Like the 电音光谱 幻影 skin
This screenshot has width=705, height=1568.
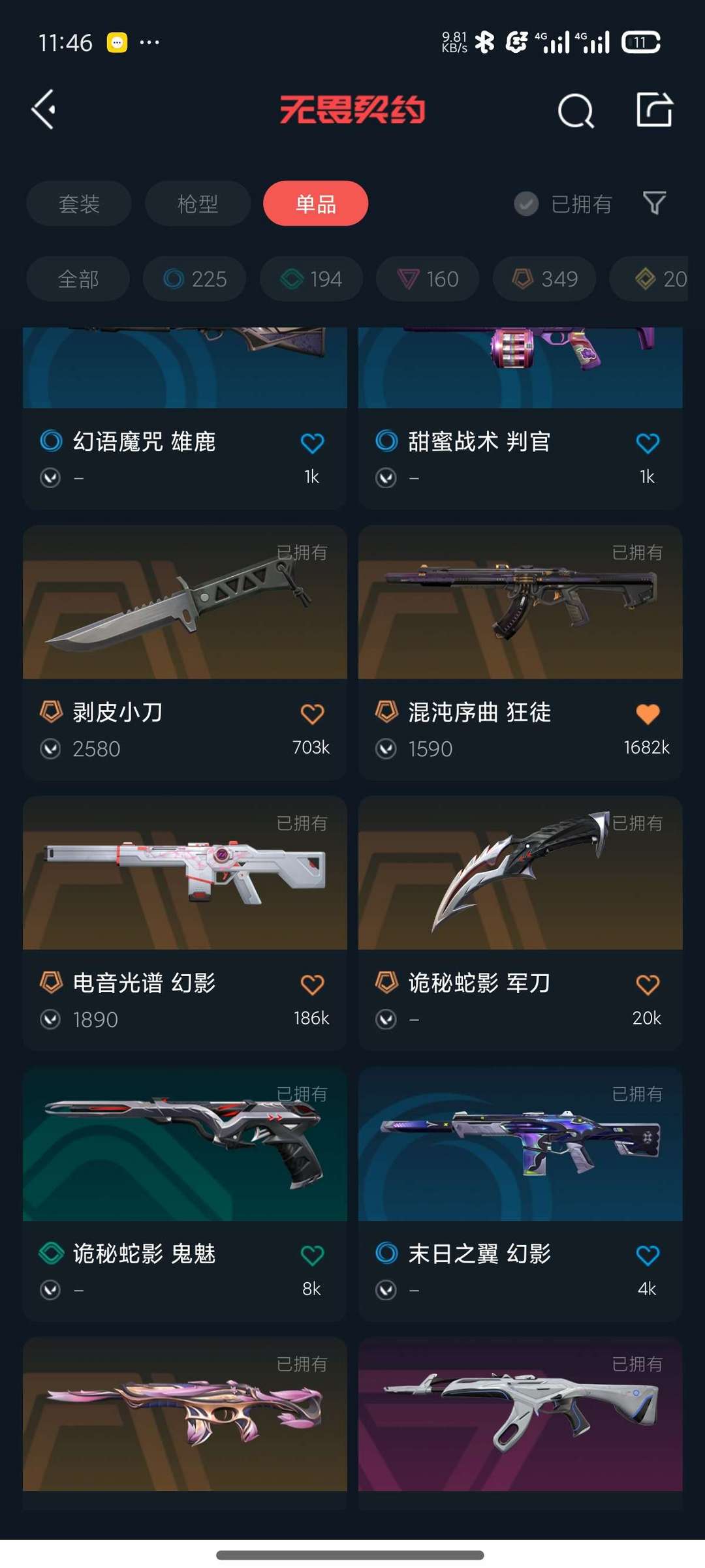point(312,985)
